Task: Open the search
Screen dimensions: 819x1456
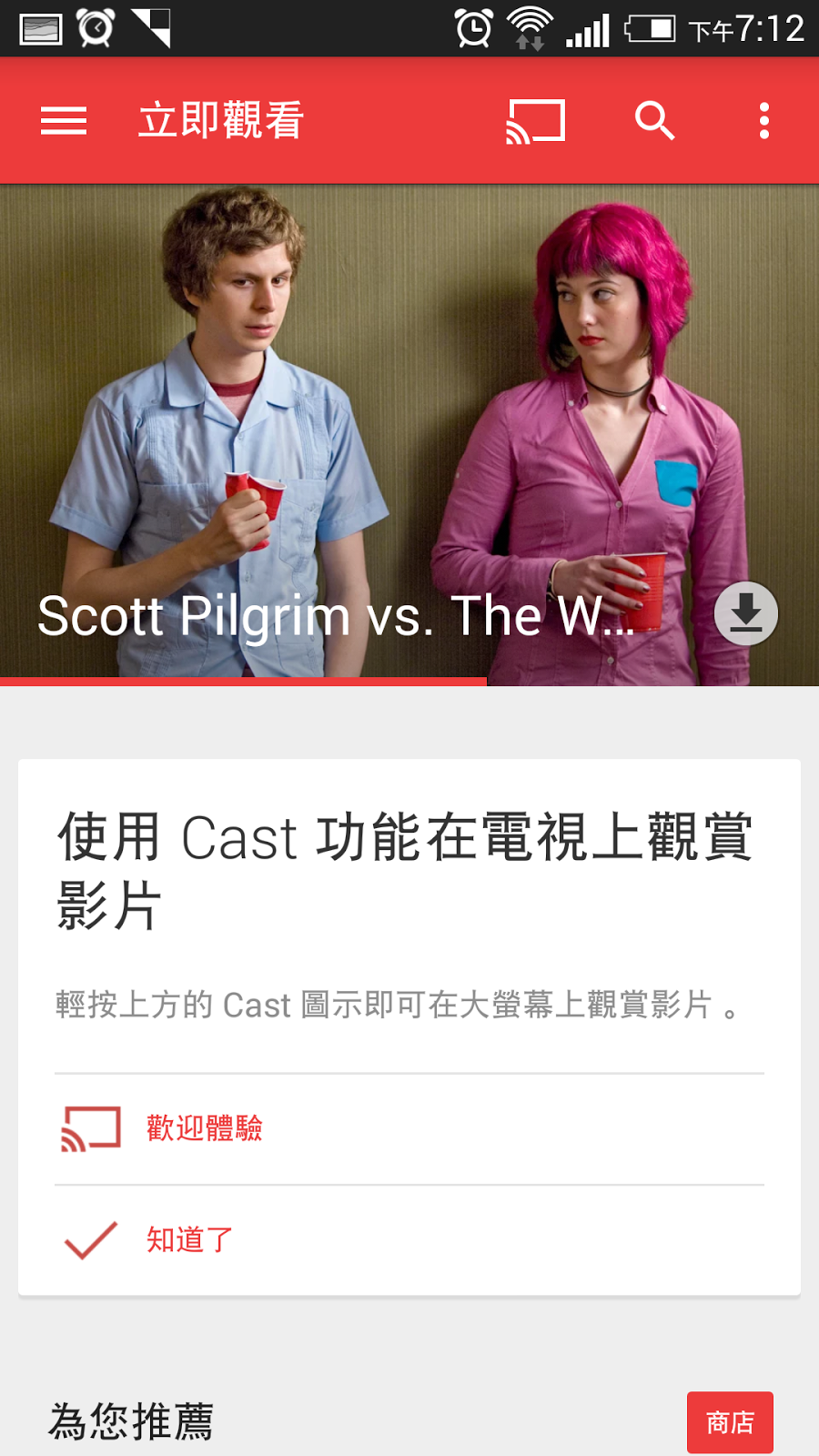Action: [x=654, y=121]
